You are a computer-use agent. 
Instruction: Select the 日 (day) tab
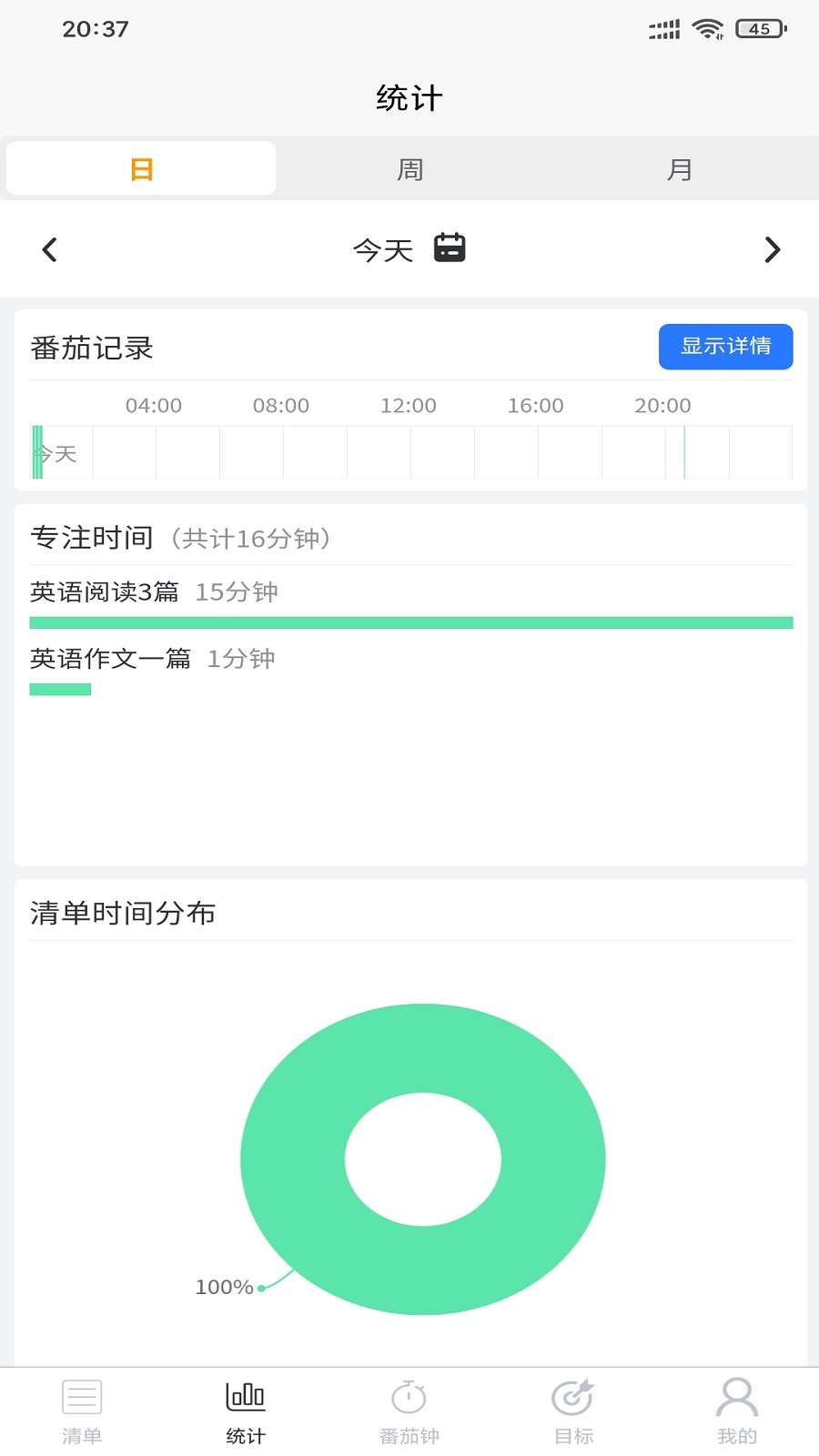(141, 169)
